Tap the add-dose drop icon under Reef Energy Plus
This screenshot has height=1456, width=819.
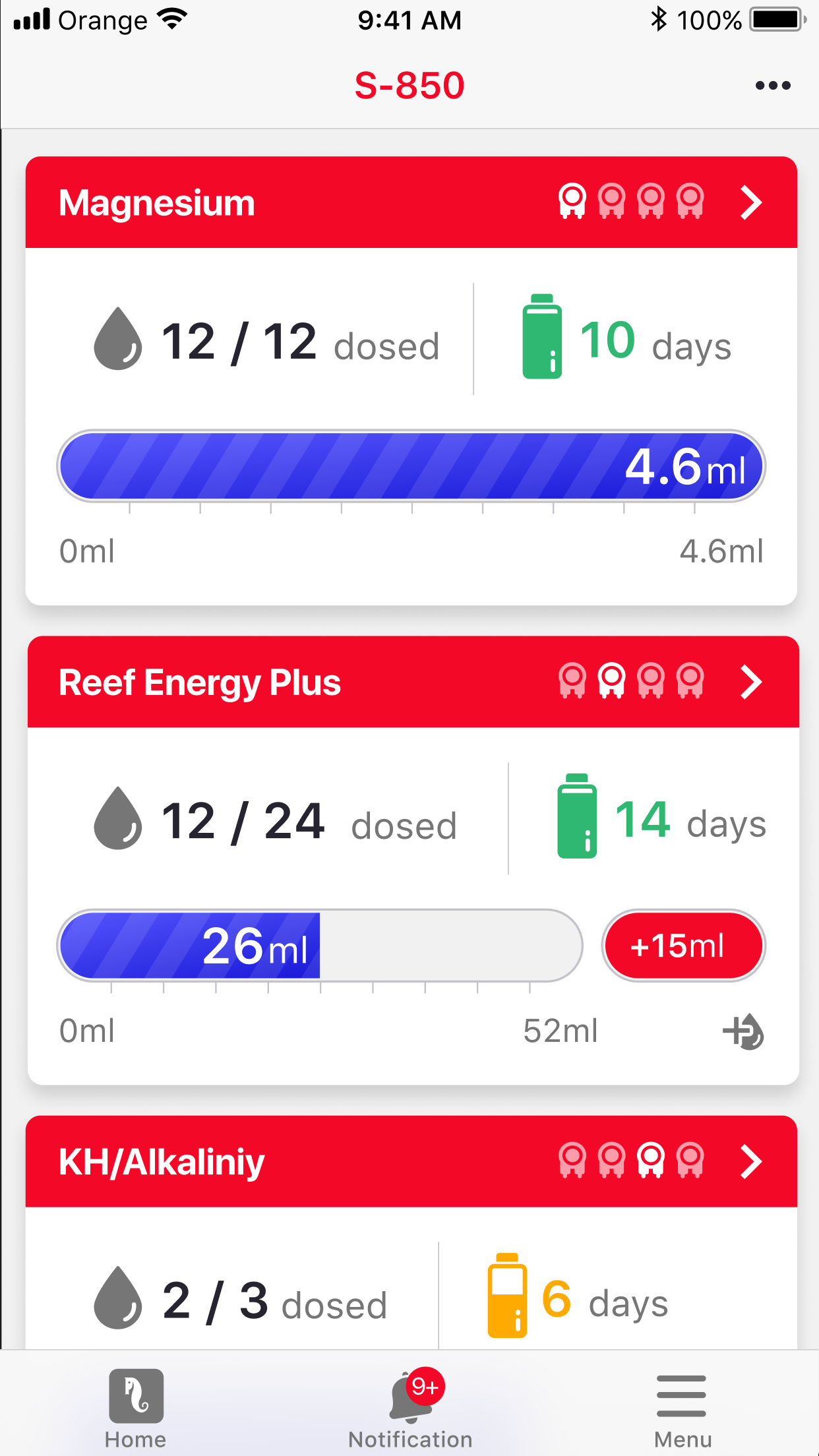744,1031
